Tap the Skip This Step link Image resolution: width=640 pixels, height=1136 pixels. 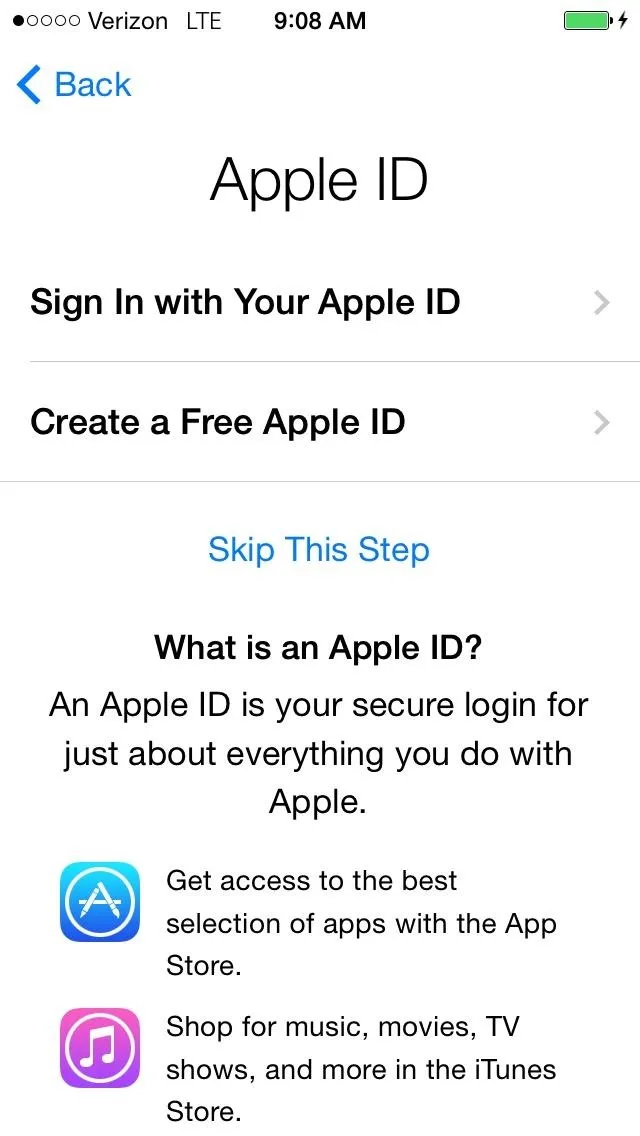[318, 549]
